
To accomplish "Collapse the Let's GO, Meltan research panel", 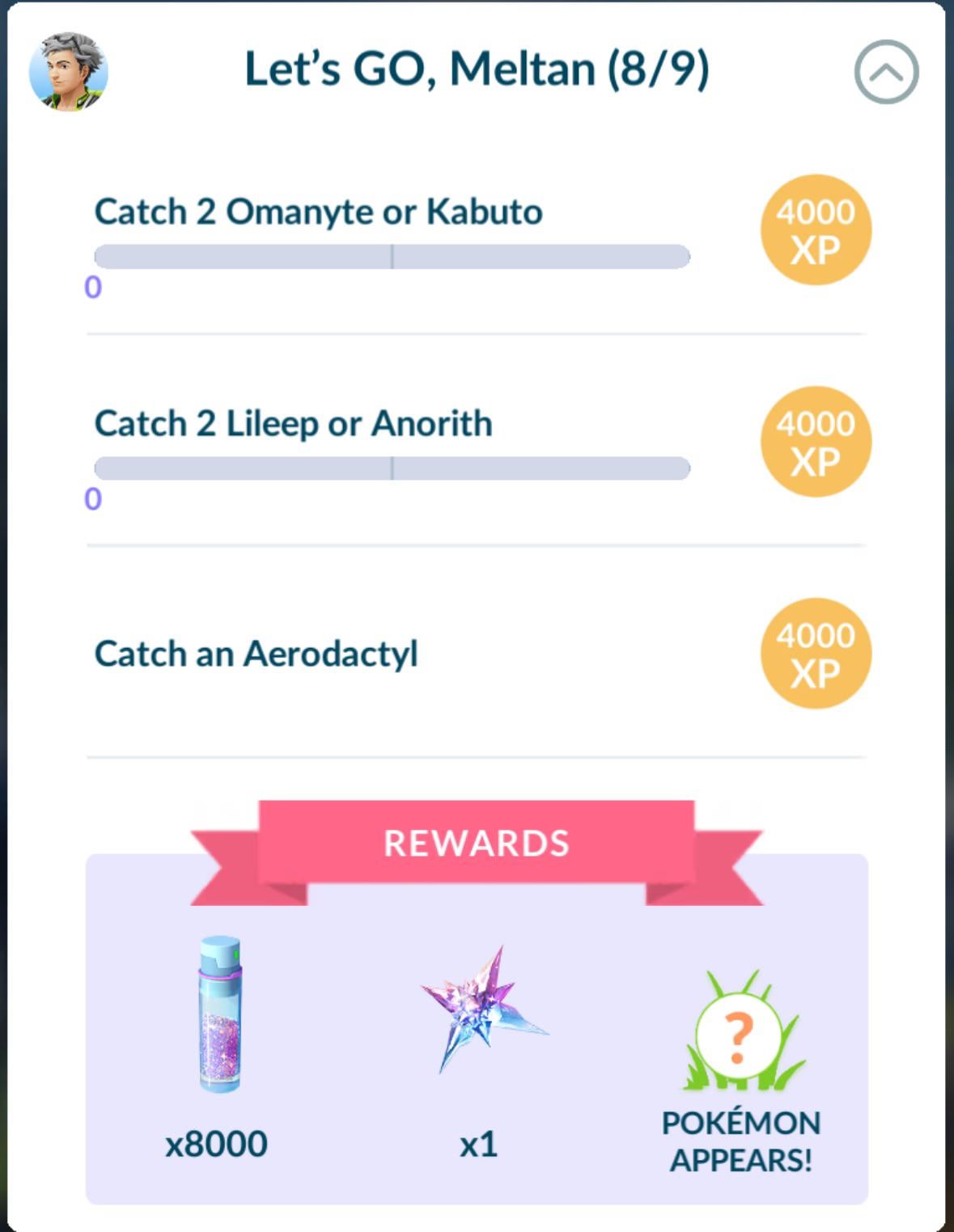I will (x=886, y=72).
